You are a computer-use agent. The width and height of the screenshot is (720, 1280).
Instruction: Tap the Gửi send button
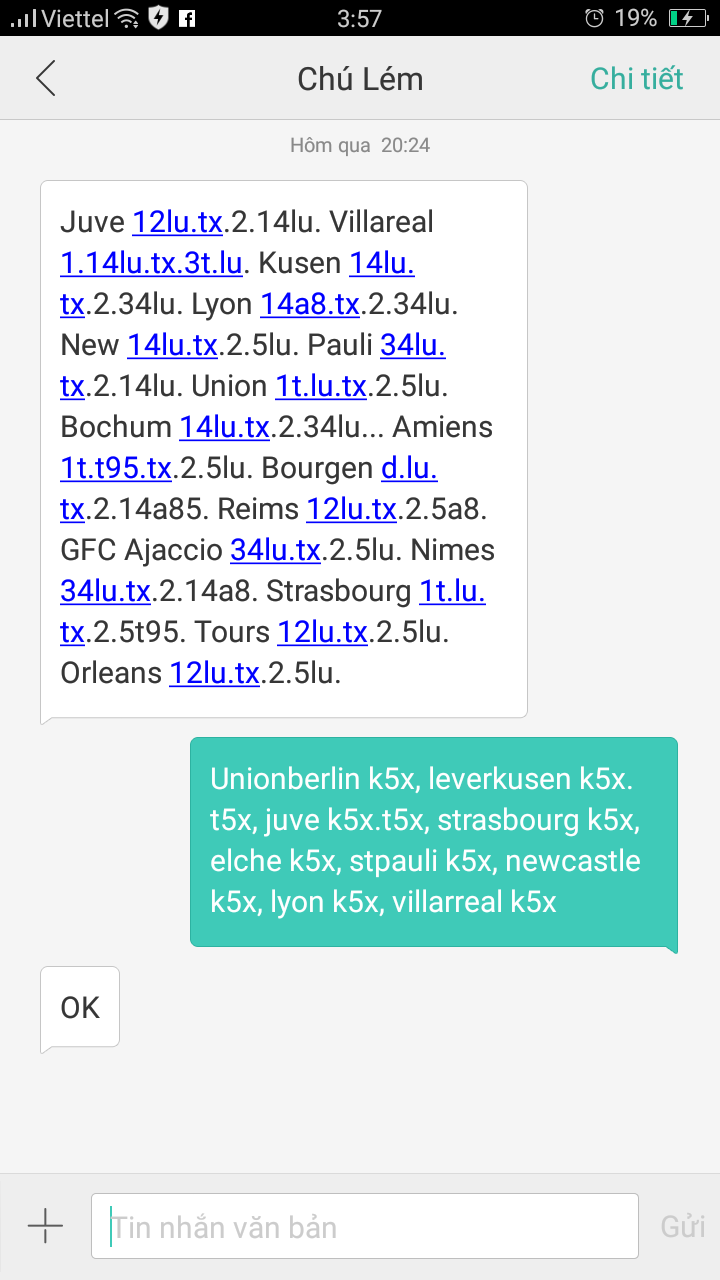(x=683, y=1227)
